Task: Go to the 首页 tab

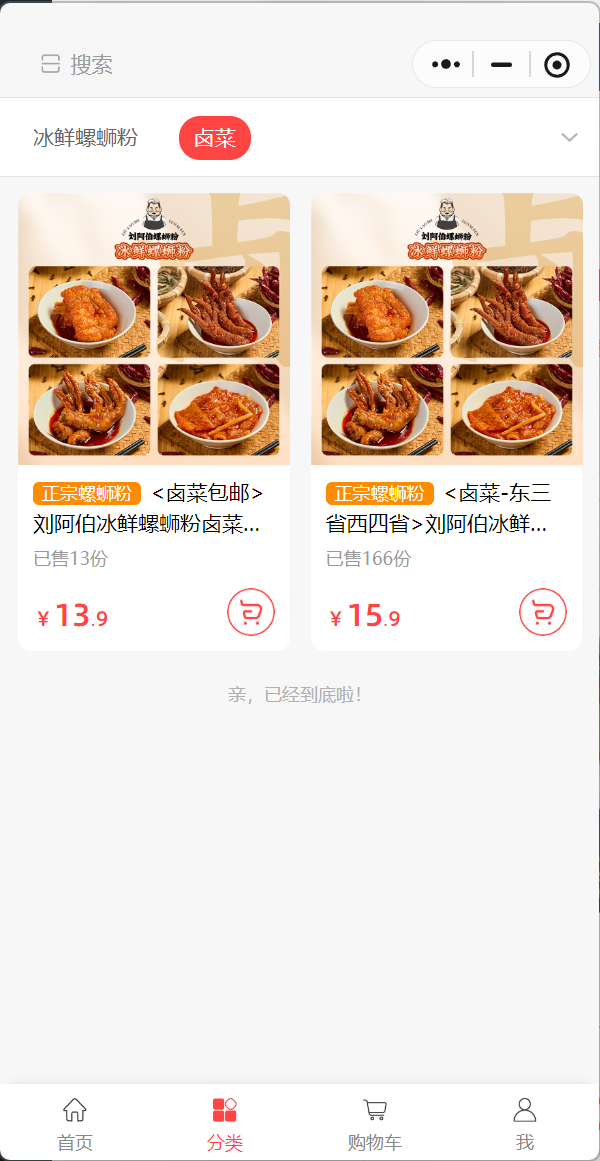Action: [75, 1124]
